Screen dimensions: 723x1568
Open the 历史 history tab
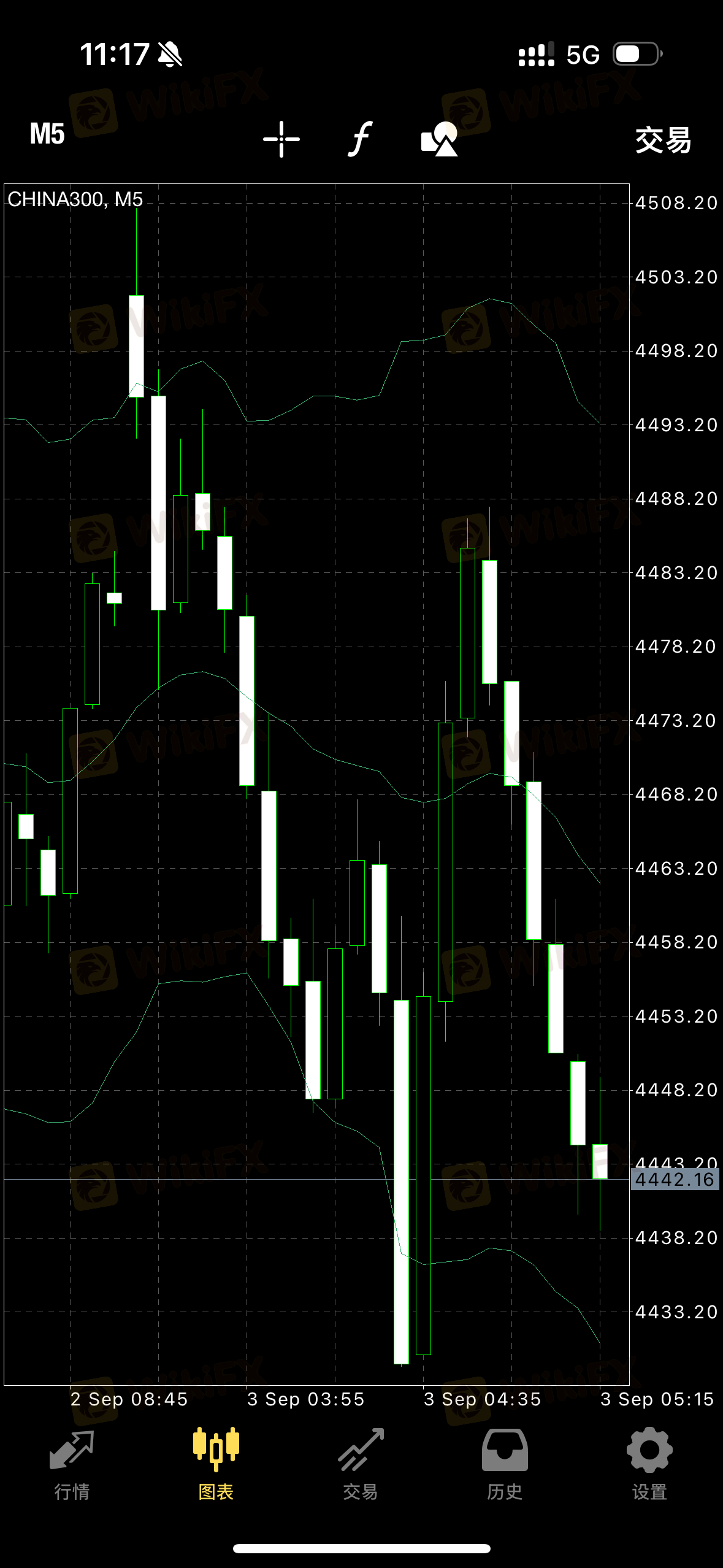(x=505, y=1464)
